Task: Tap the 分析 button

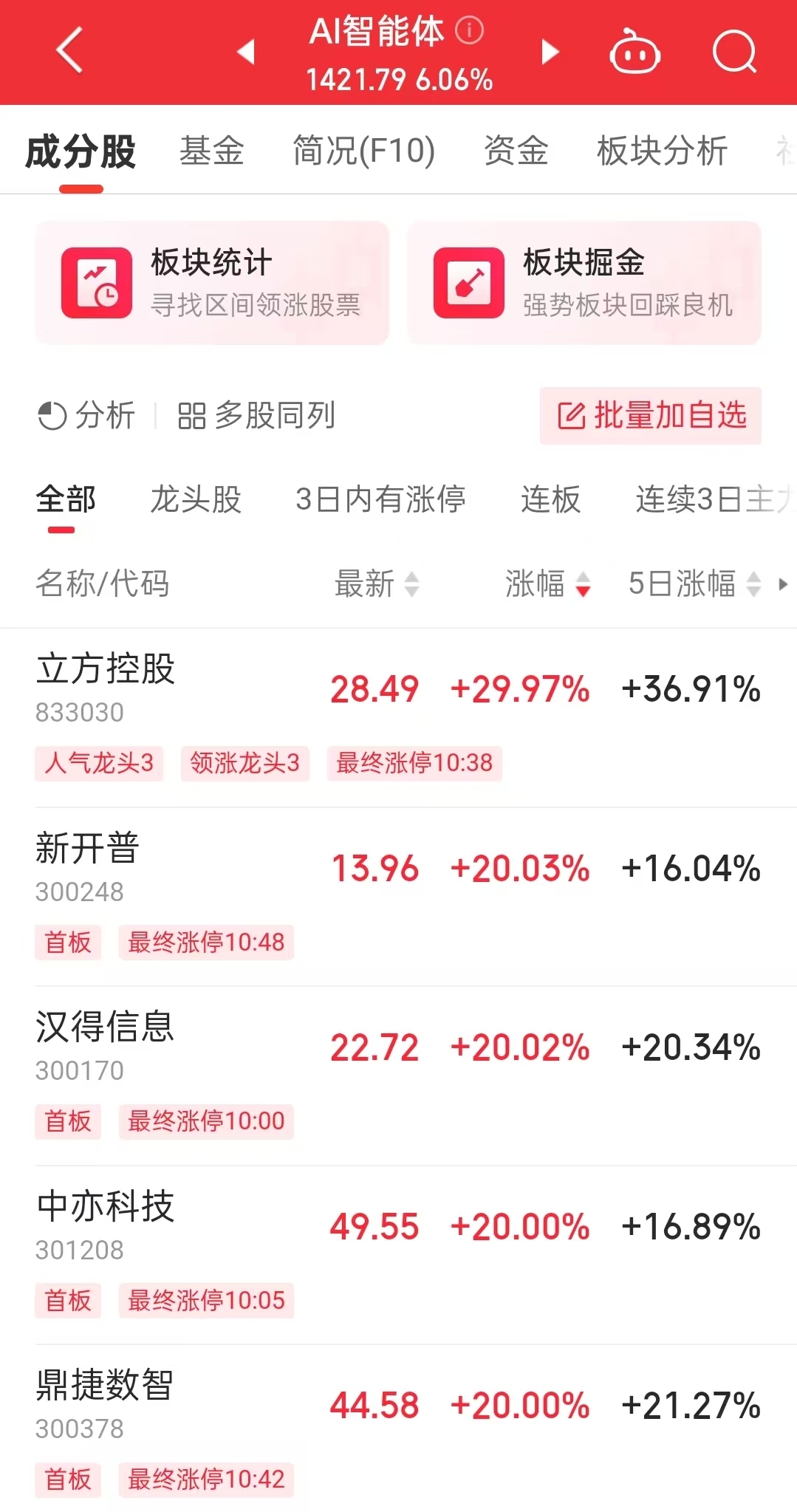Action: (x=86, y=415)
